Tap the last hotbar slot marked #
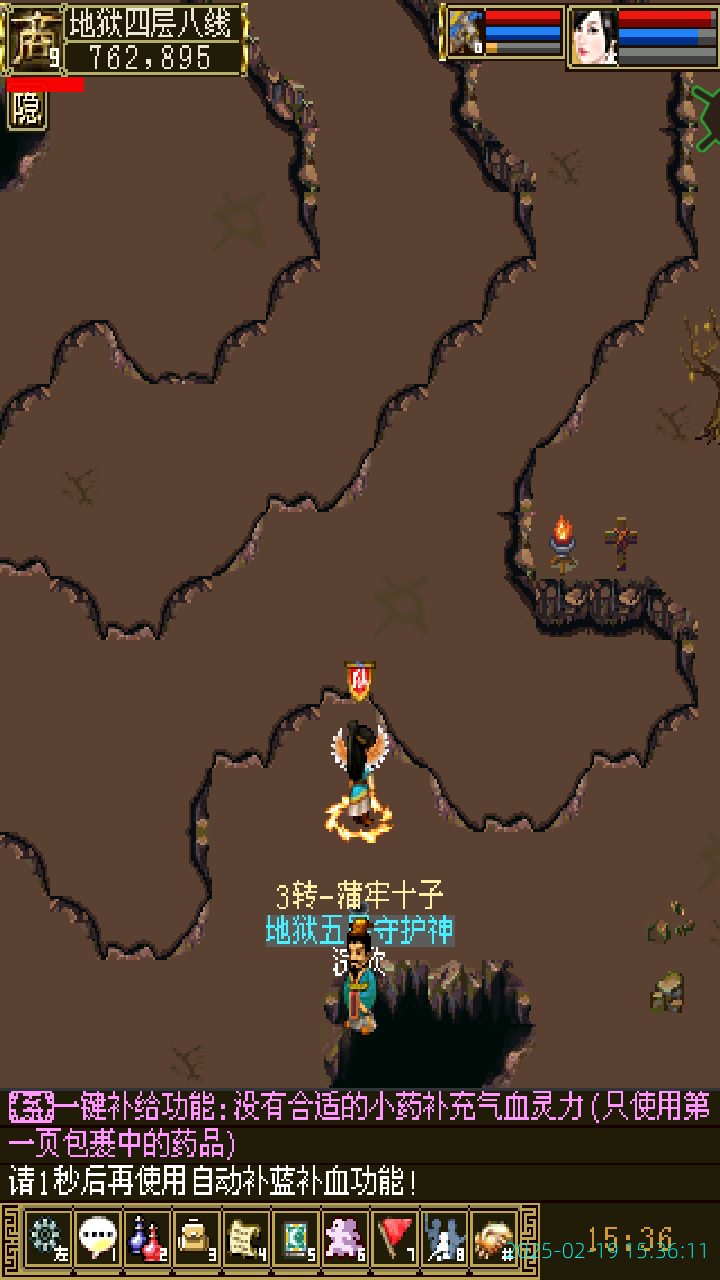Viewport: 720px width, 1280px height. coord(494,1238)
